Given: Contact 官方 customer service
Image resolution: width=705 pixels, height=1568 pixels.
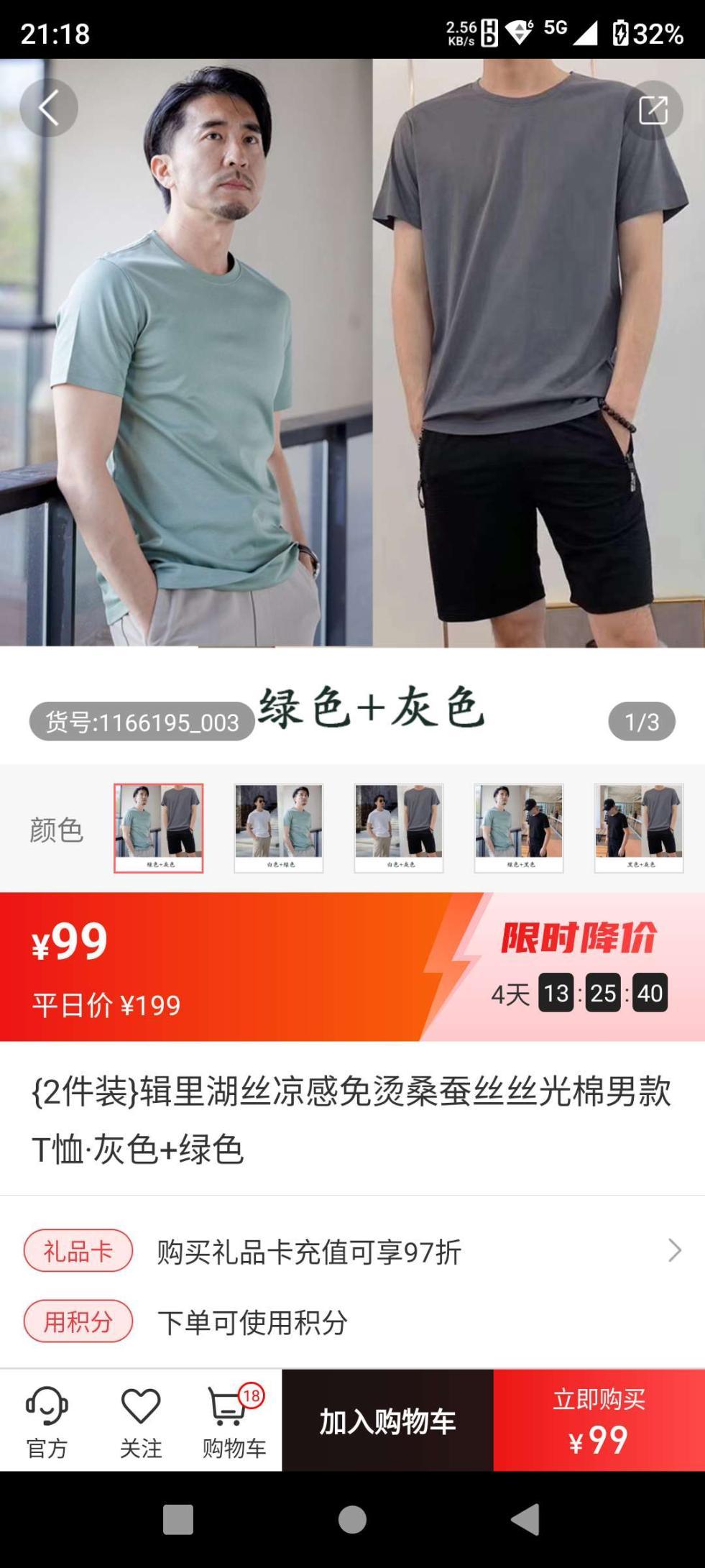Looking at the screenshot, I should coord(47,1421).
